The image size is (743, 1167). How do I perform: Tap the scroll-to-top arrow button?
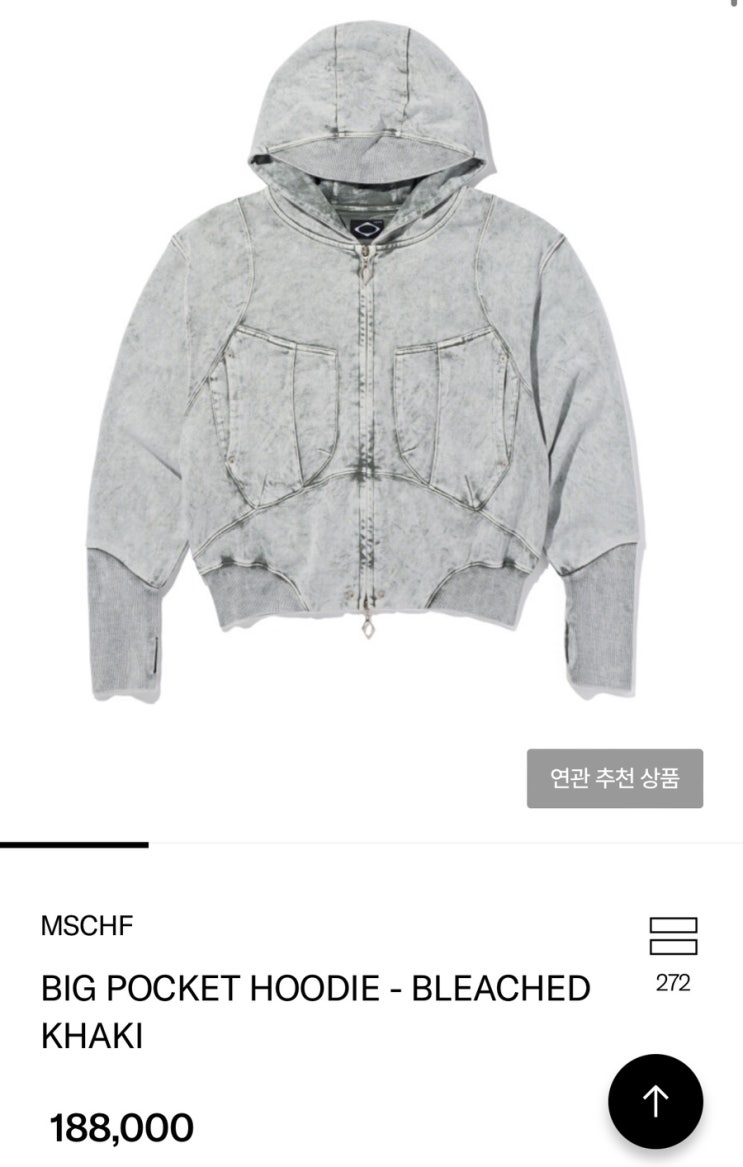656,1102
